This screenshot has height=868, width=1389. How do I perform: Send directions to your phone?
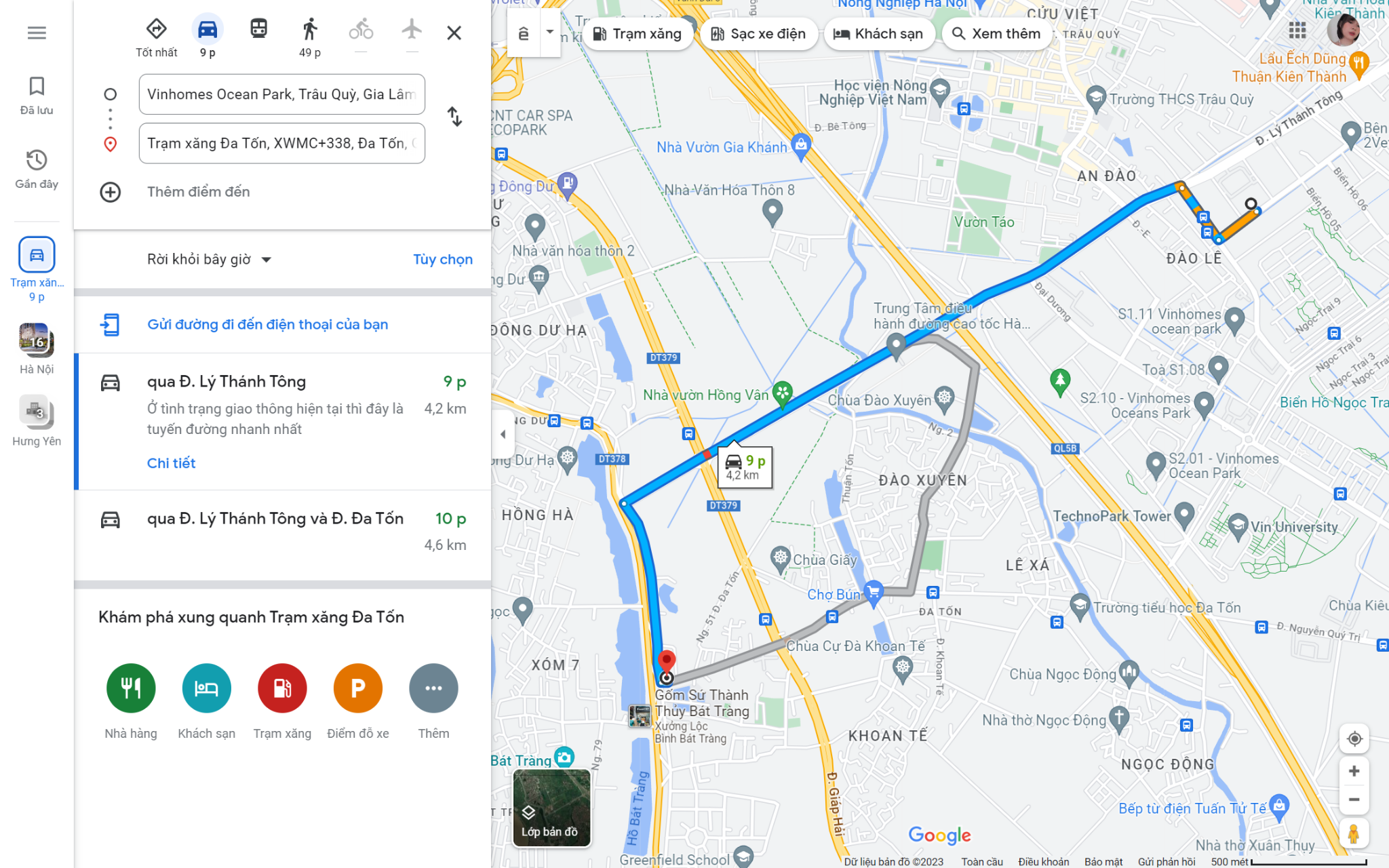pyautogui.click(x=267, y=325)
